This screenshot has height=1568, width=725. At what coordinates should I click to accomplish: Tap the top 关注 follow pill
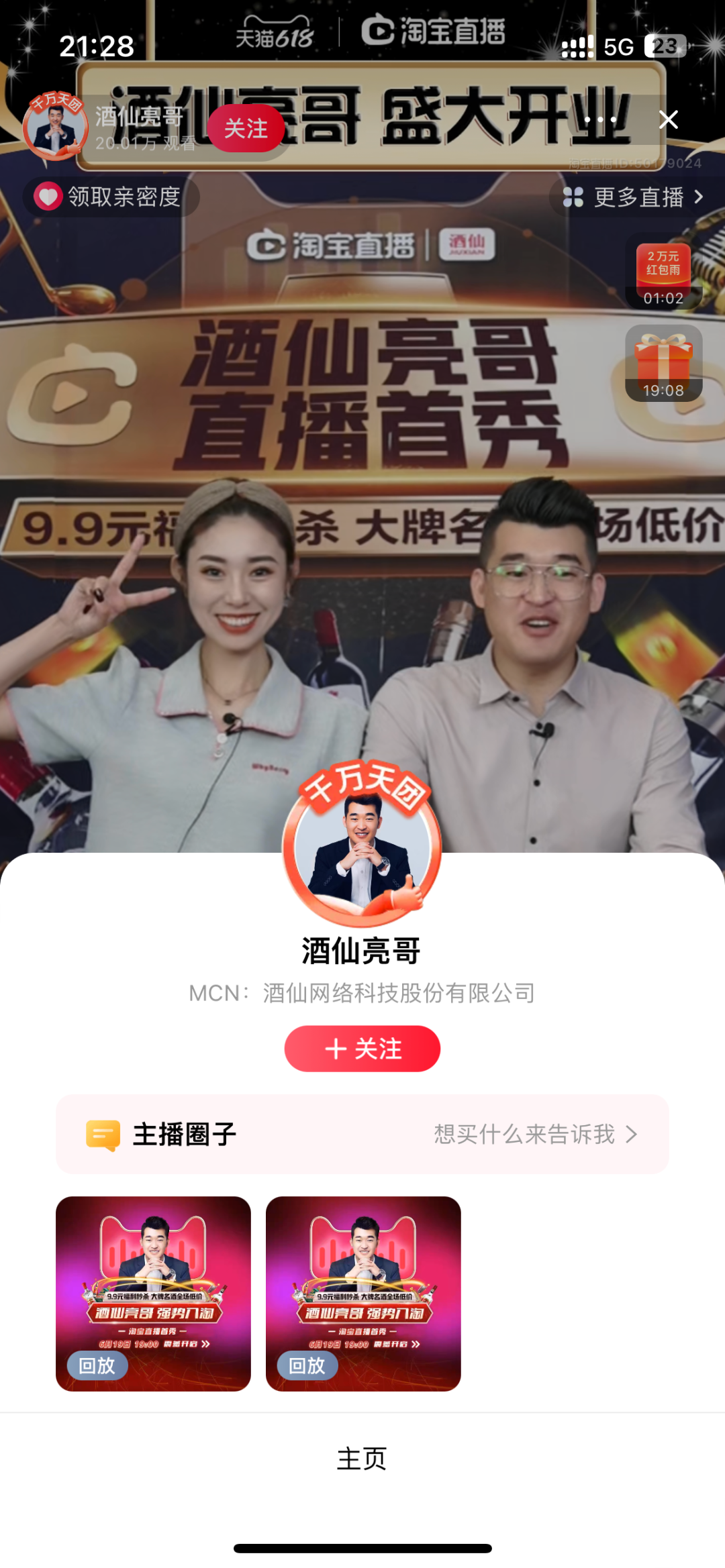pyautogui.click(x=246, y=128)
